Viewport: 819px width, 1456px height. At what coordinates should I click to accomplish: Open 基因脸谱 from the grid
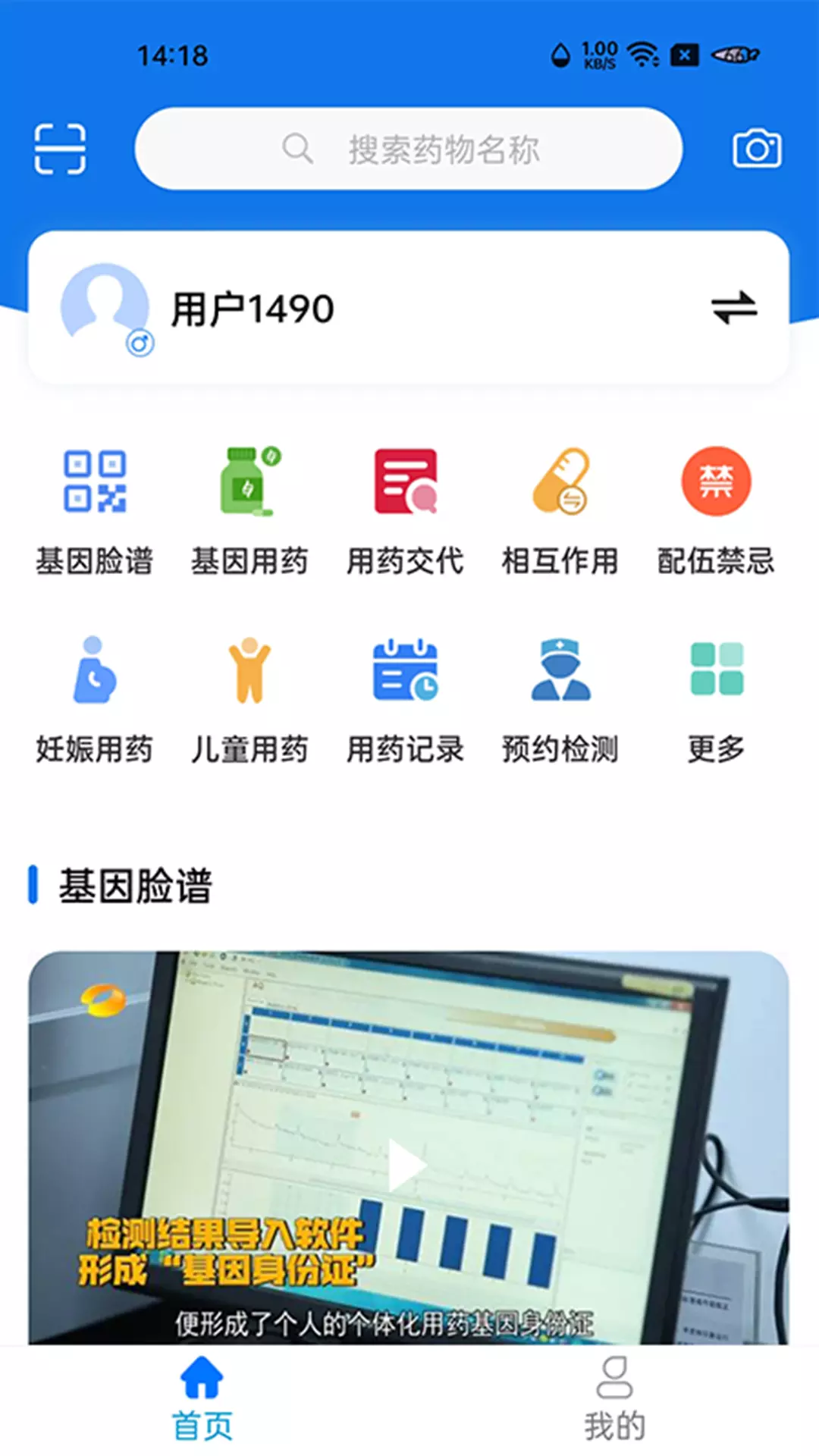click(x=94, y=512)
